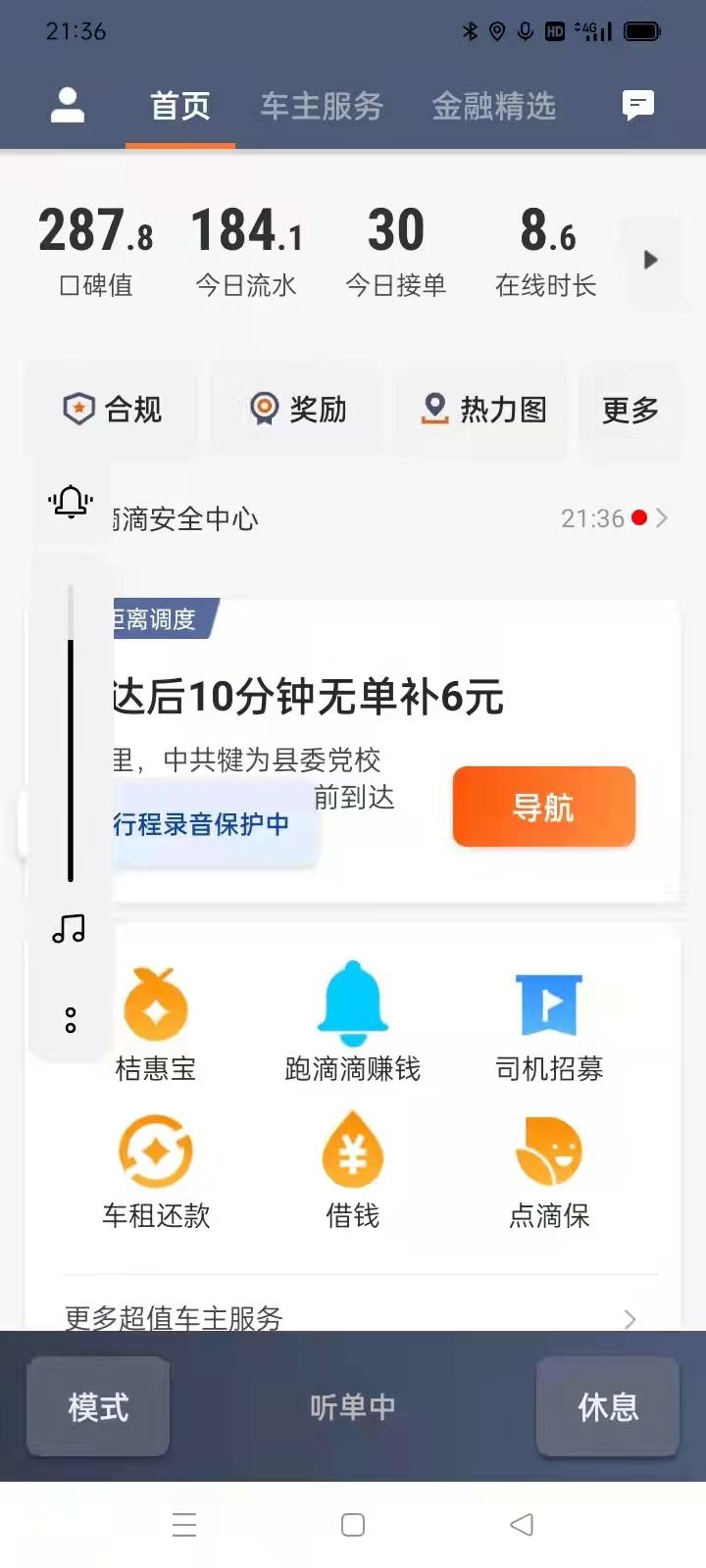Open the 借钱 borrow money icon
The width and height of the screenshot is (706, 1568).
pyautogui.click(x=351, y=1151)
